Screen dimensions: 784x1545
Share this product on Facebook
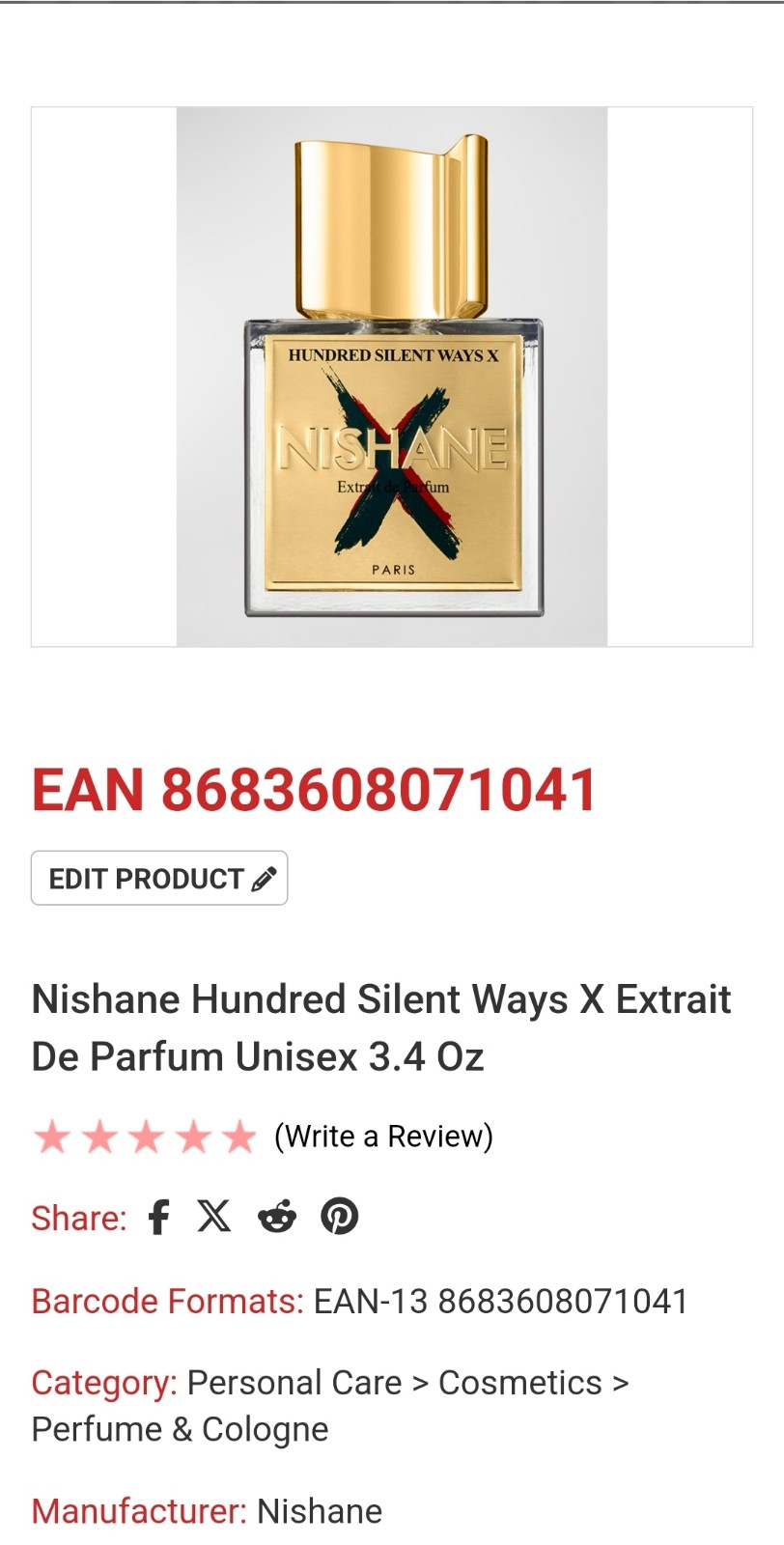158,1217
